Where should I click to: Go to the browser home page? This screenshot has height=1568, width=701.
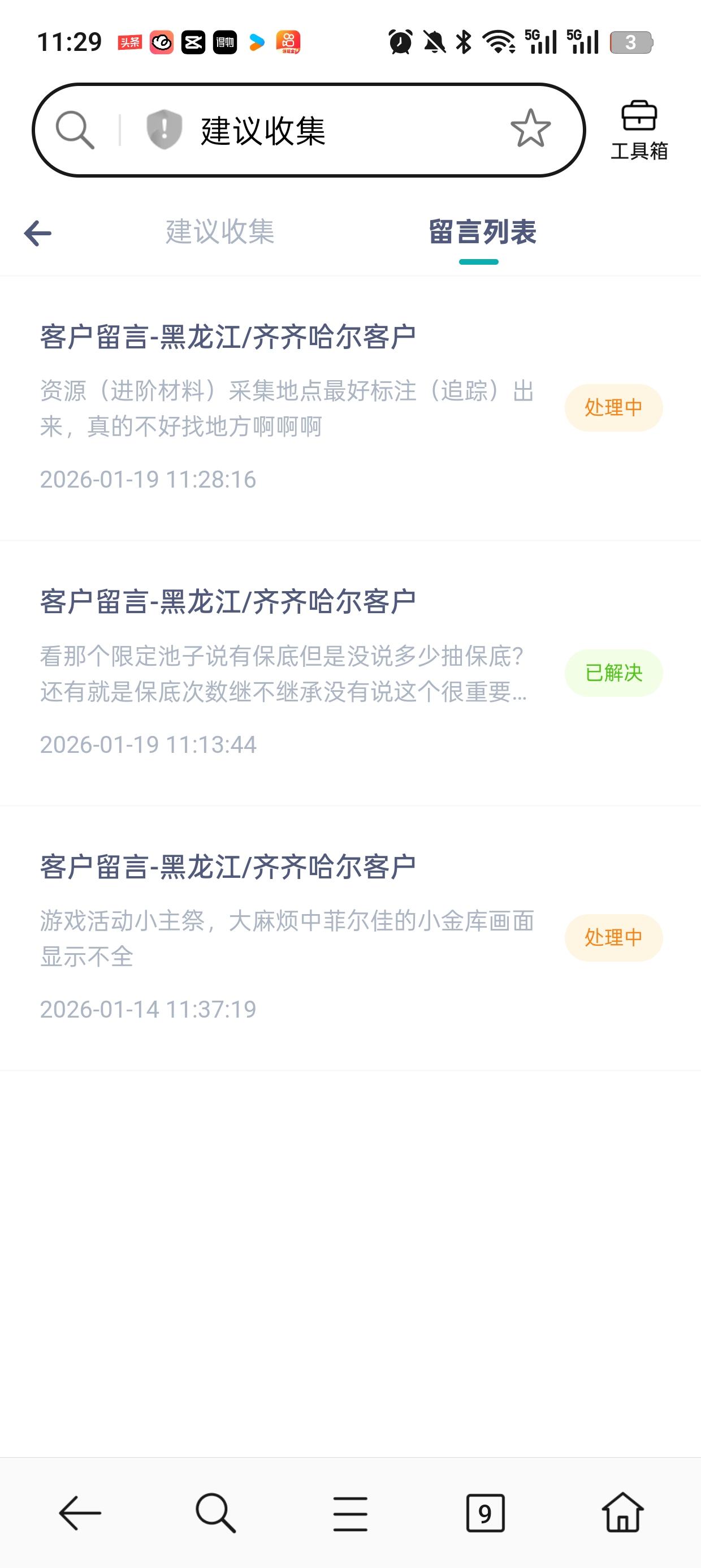(622, 1513)
